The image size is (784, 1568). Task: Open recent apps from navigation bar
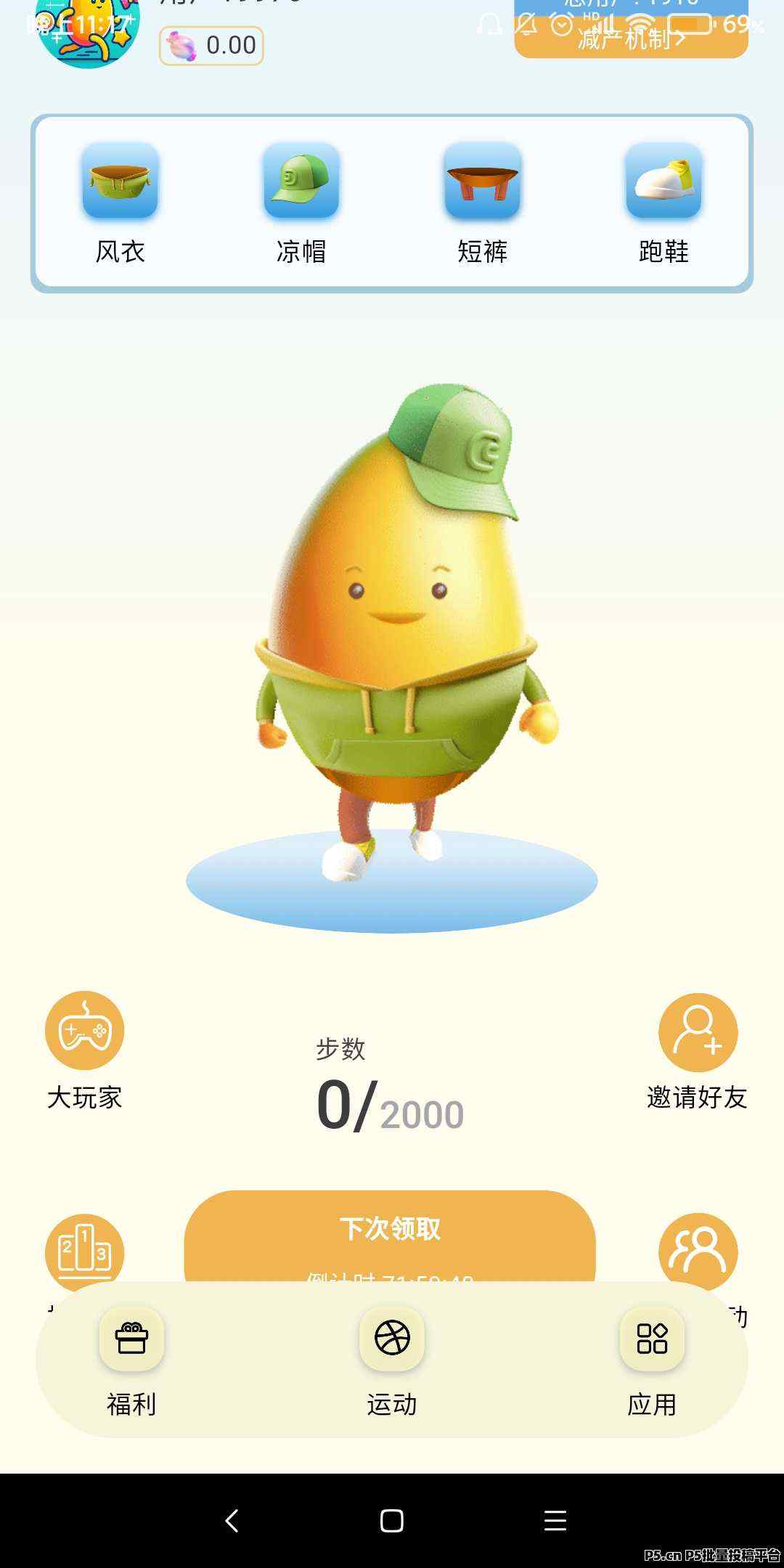click(555, 1520)
